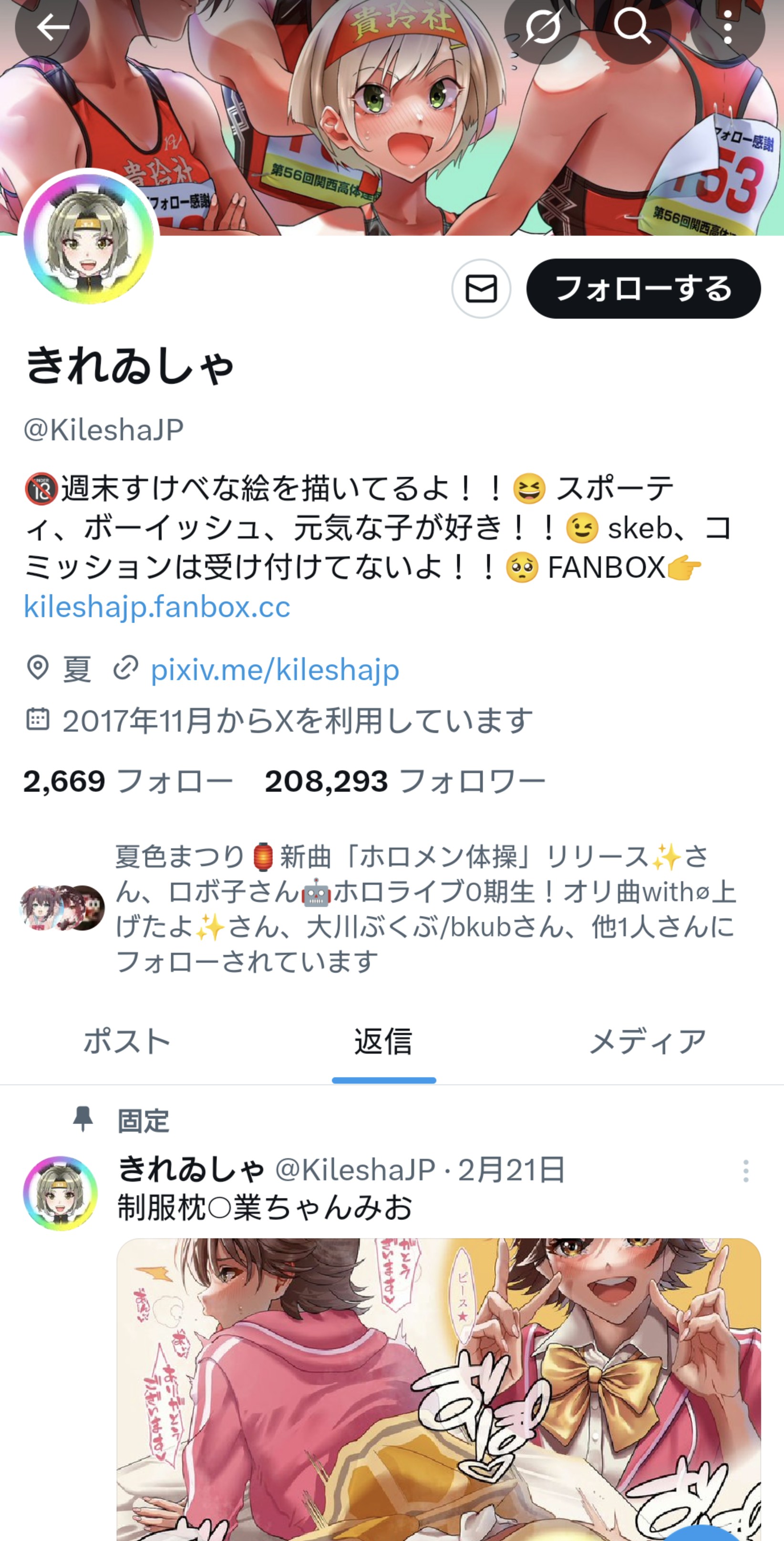Open more options on the pinned post
The image size is (784, 1541).
click(x=745, y=1171)
